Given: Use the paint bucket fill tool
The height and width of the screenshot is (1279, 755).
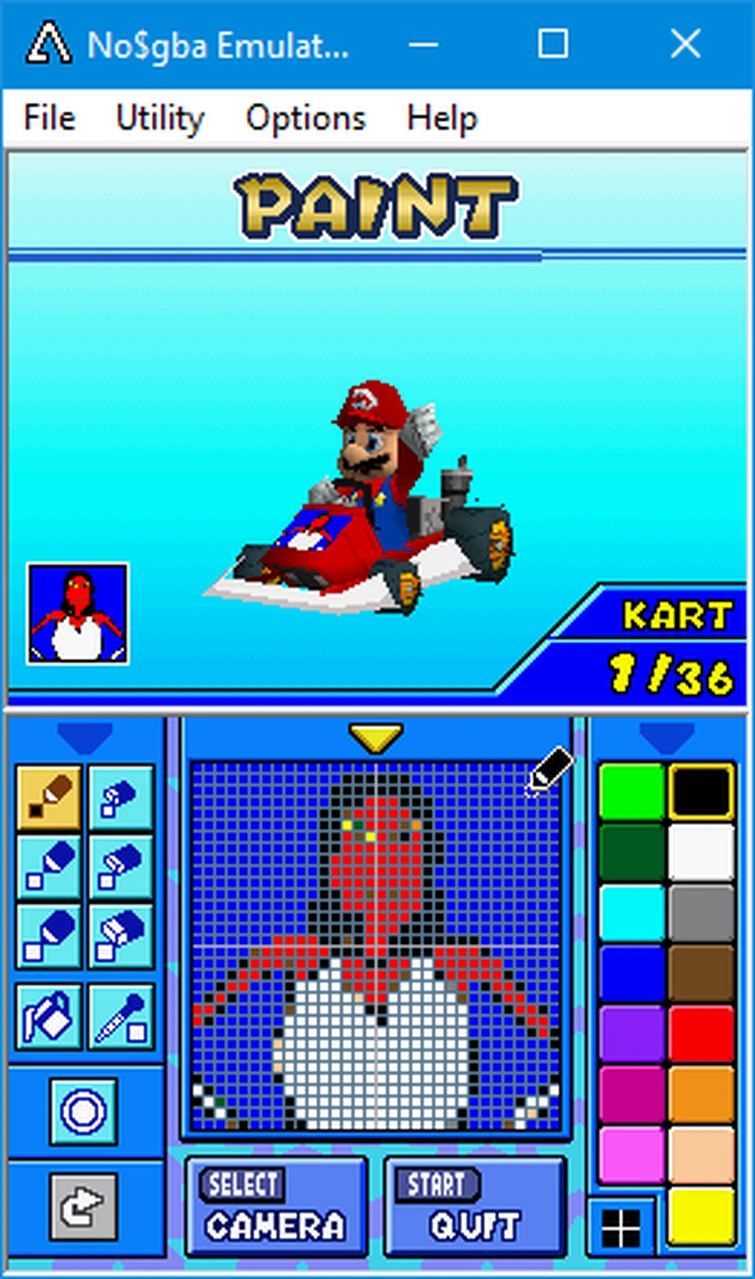Looking at the screenshot, I should point(48,1013).
